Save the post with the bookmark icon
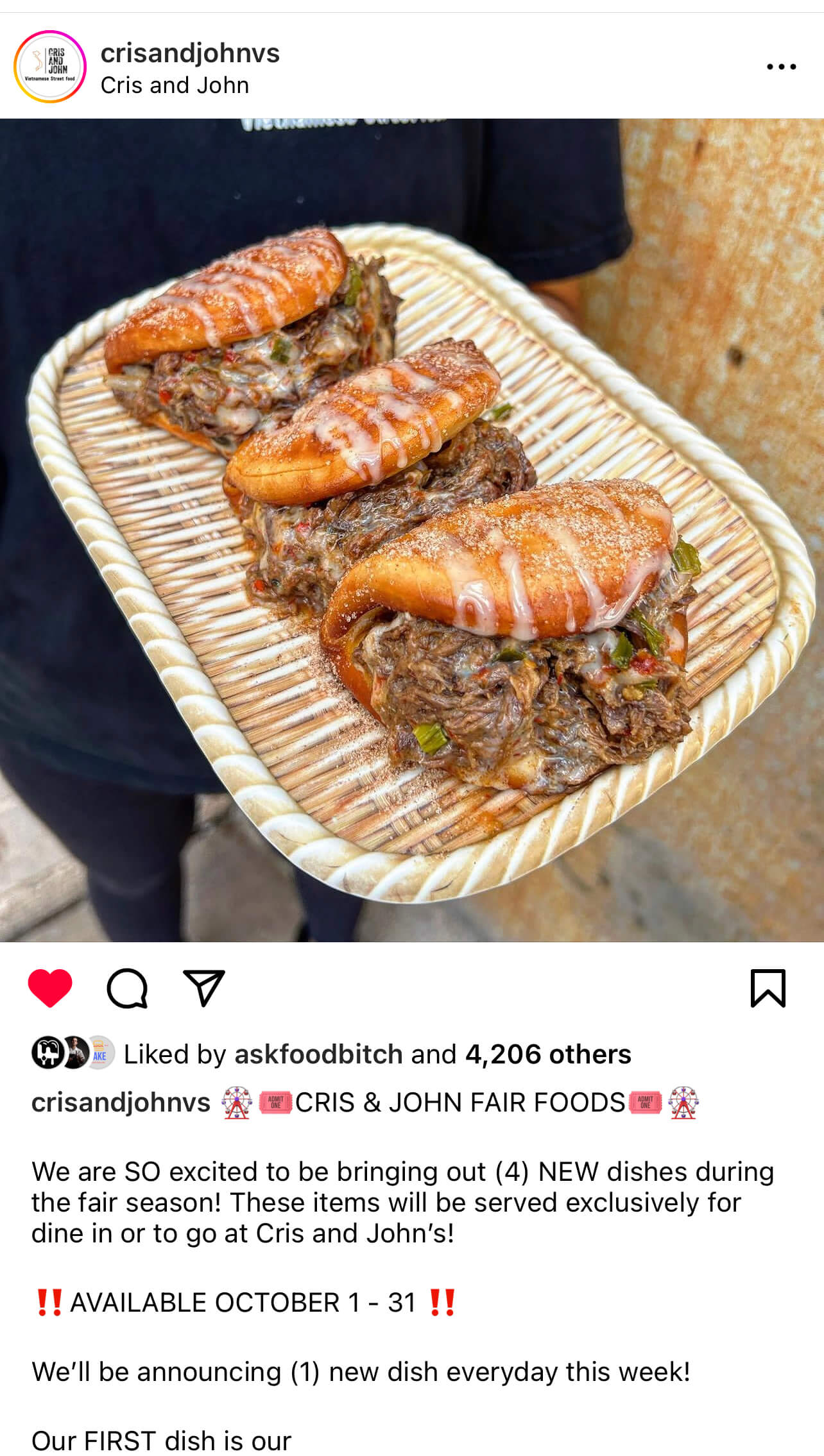Viewport: 824px width, 1456px height. point(768,988)
